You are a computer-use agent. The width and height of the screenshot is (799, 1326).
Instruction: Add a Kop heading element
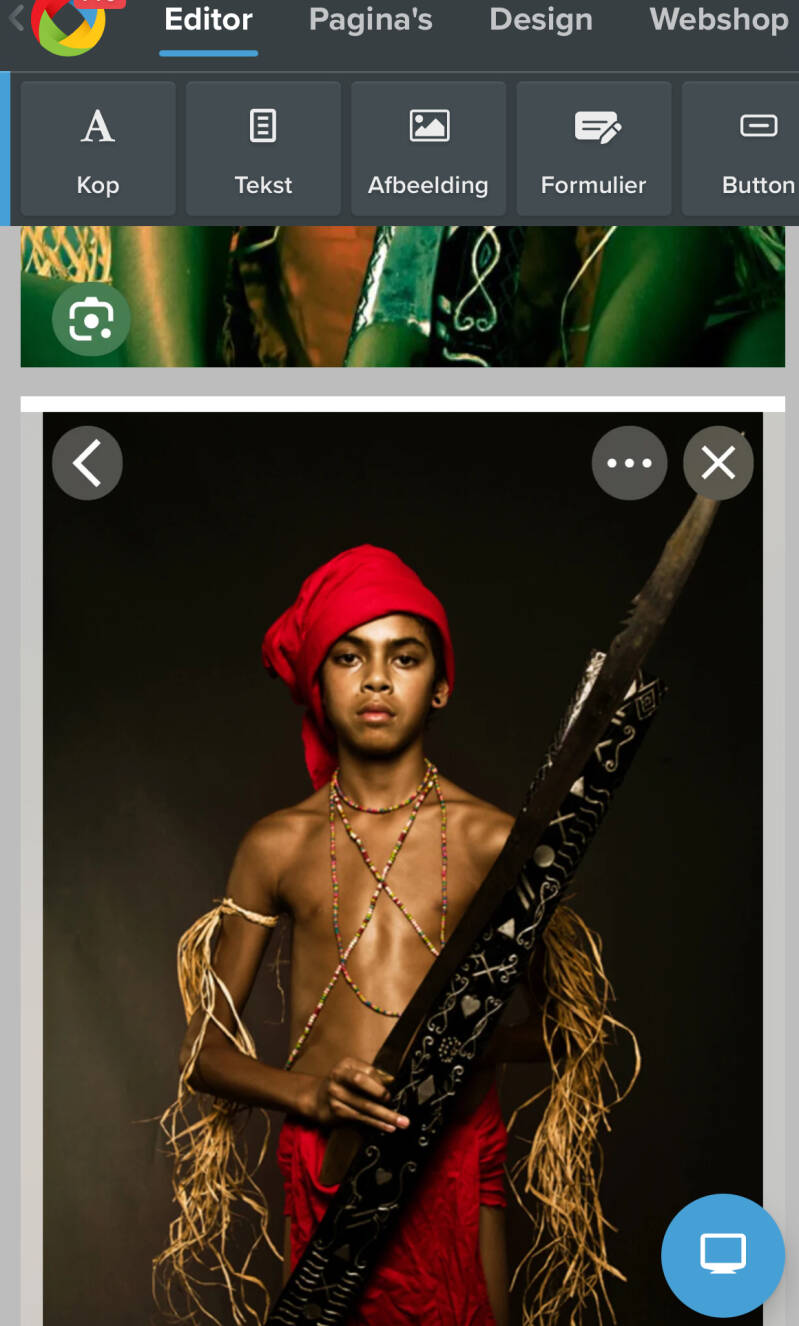(x=98, y=149)
